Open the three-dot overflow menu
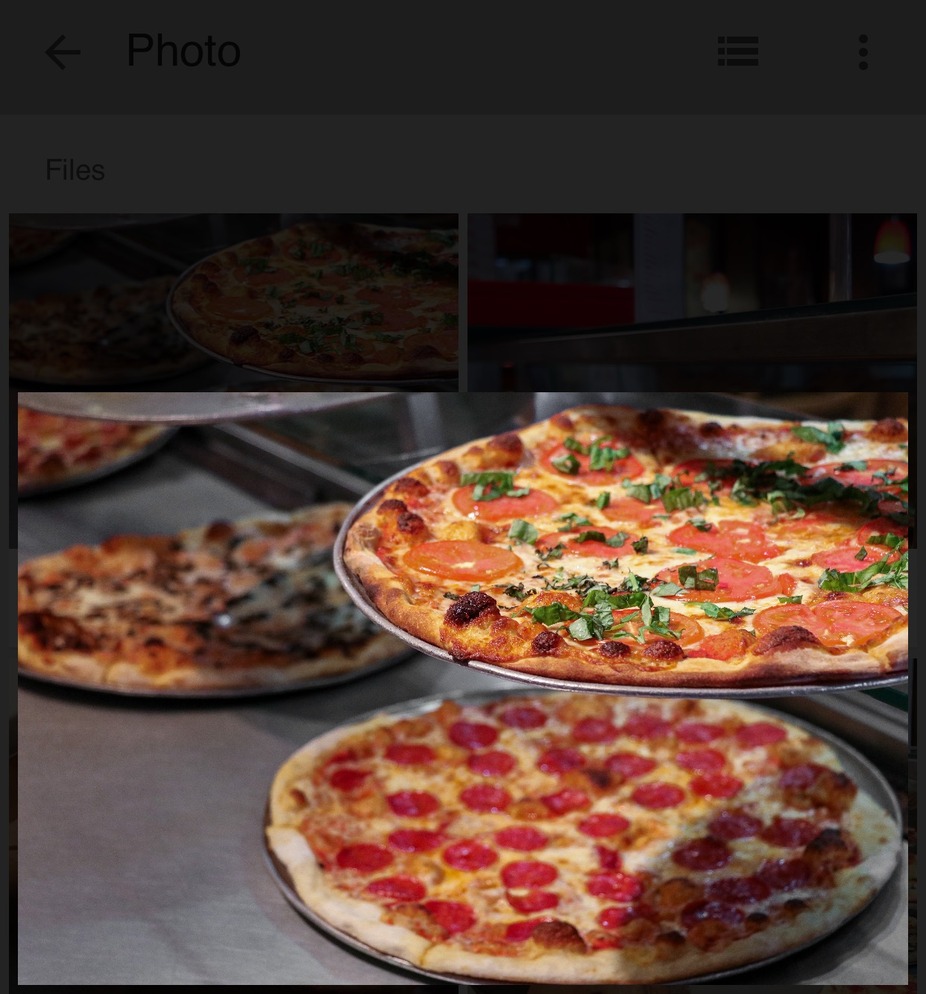Viewport: 926px width, 994px height. click(x=863, y=52)
